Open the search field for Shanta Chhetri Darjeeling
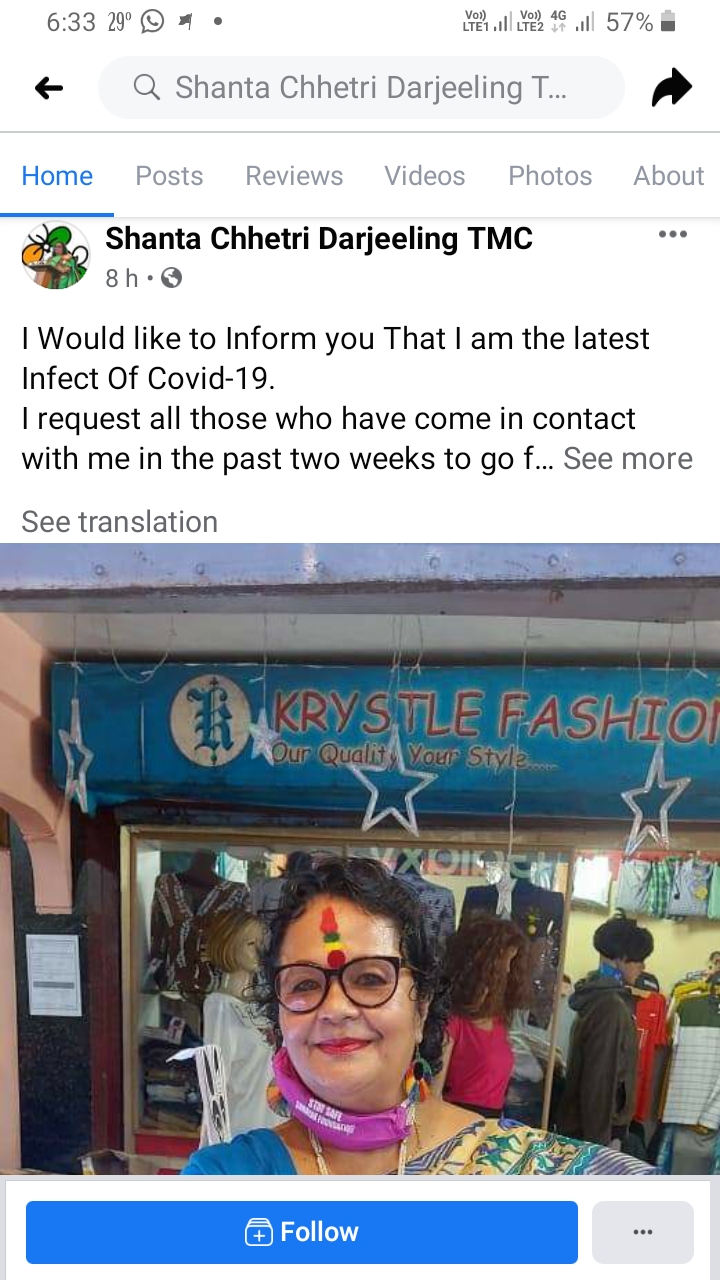Image resolution: width=720 pixels, height=1280 pixels. tap(361, 88)
